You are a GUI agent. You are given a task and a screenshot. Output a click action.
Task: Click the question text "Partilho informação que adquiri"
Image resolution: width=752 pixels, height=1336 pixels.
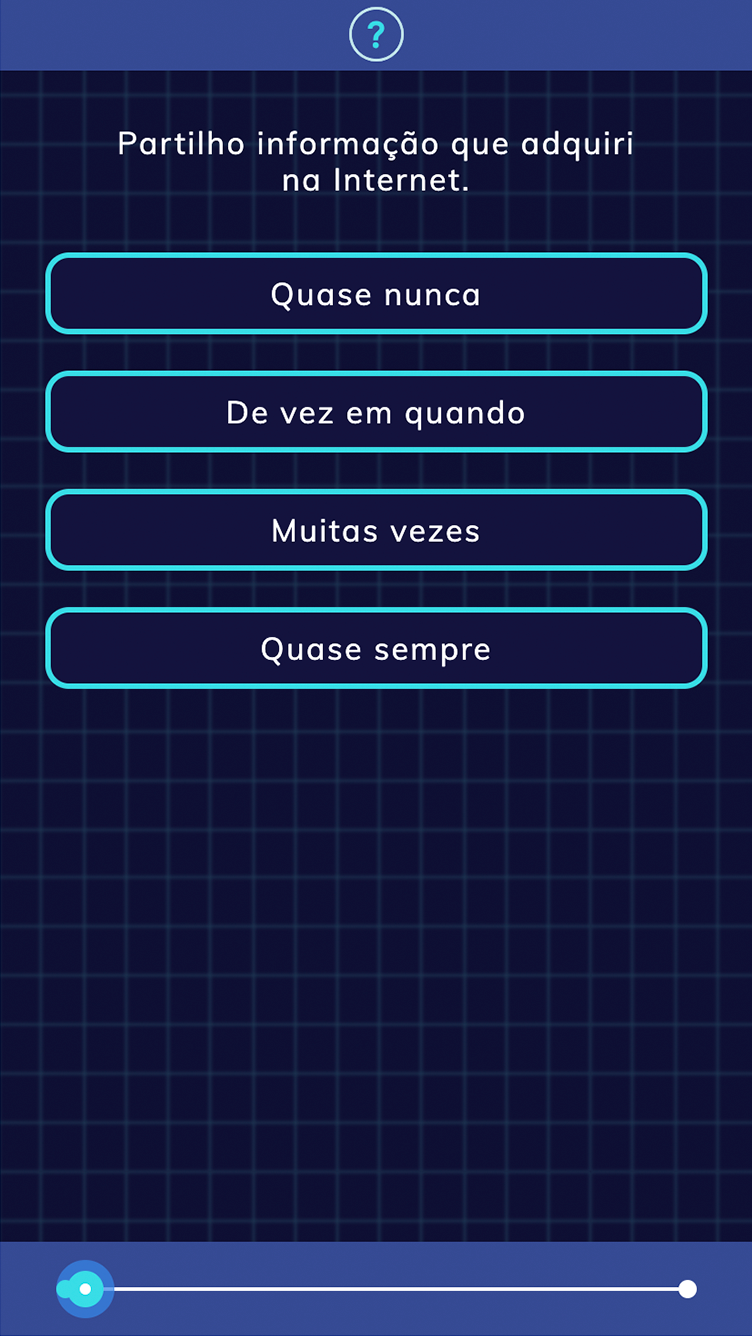tap(376, 143)
